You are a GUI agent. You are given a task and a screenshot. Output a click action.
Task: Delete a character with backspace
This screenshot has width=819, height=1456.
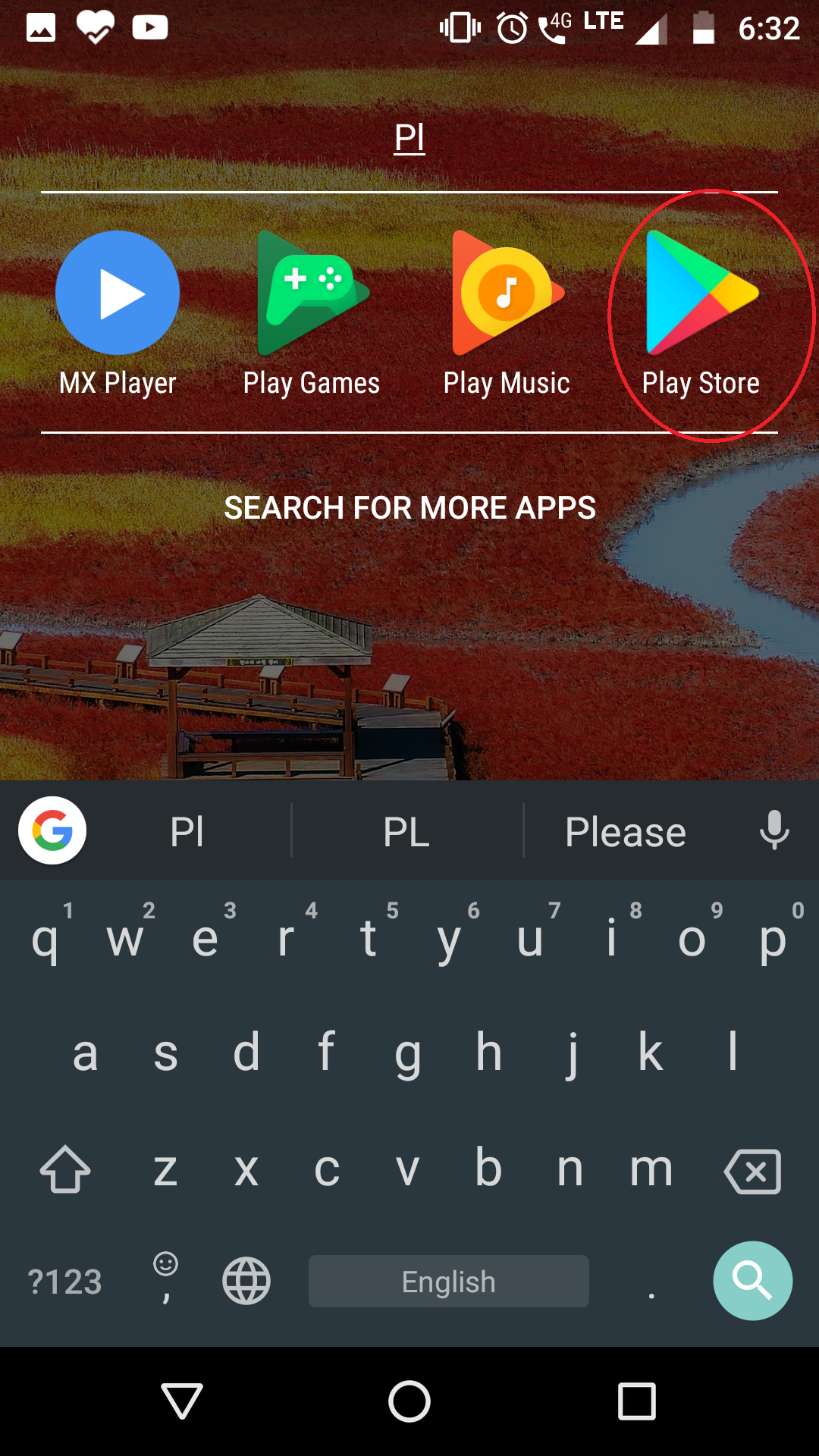click(752, 1171)
